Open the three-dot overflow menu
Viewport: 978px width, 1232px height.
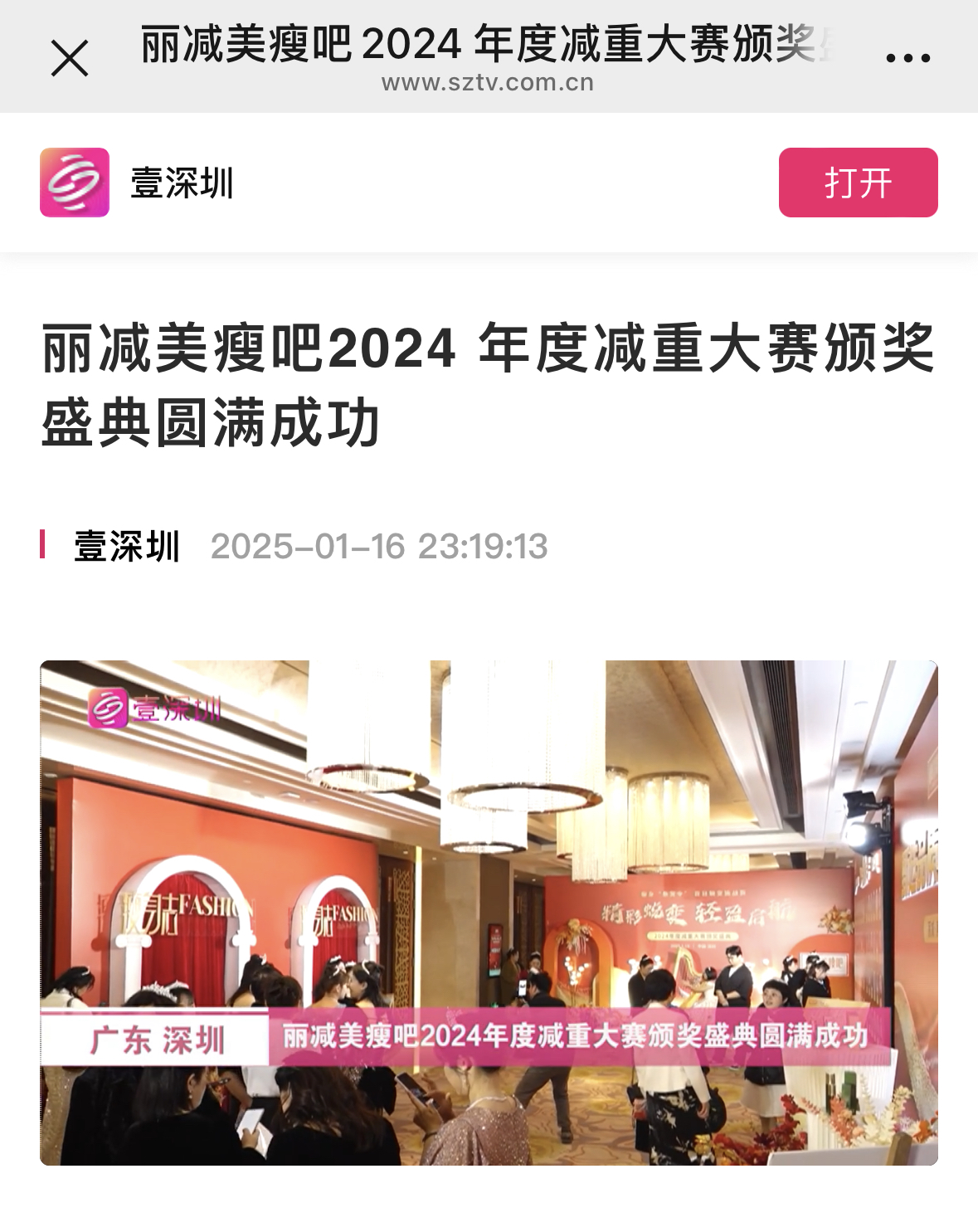pos(907,58)
